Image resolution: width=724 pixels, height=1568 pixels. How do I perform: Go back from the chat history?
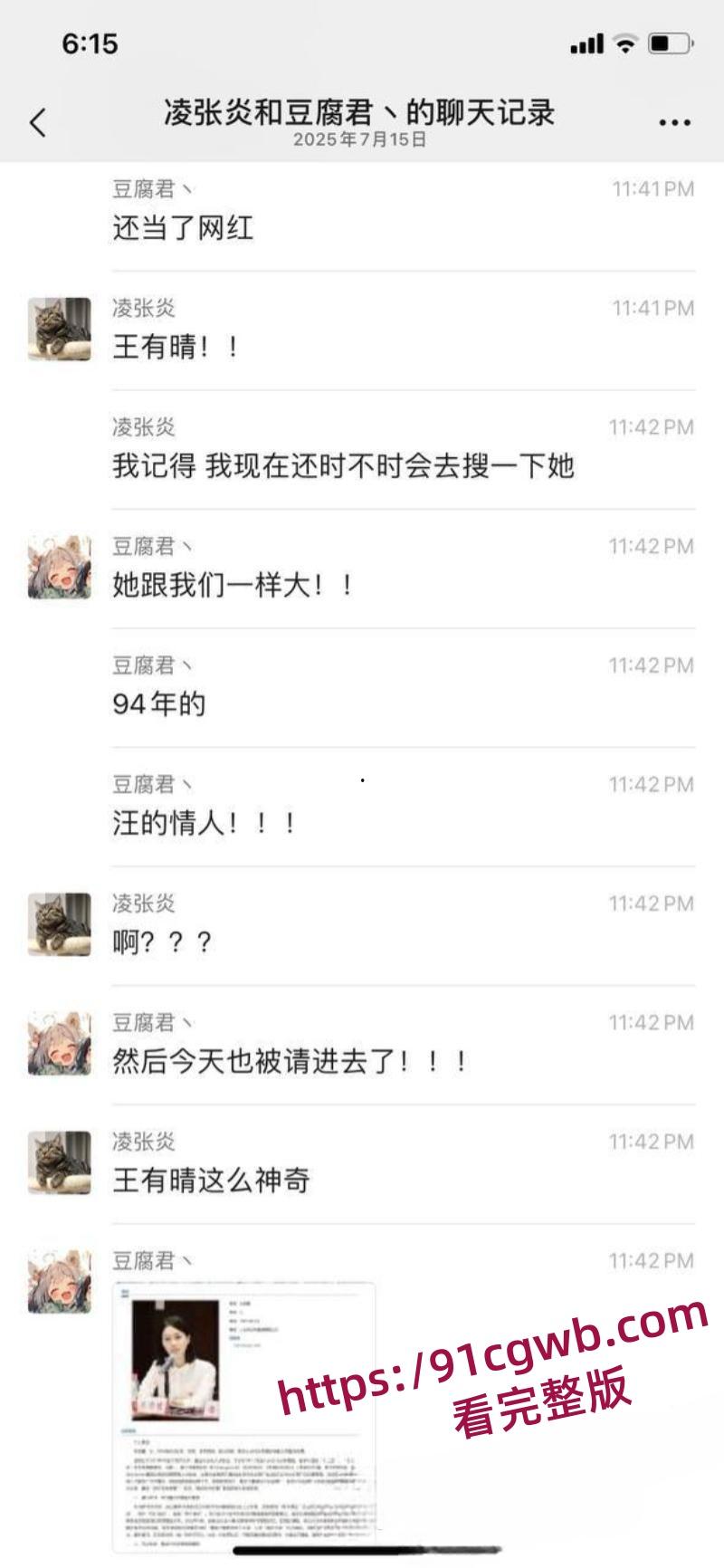[x=38, y=122]
